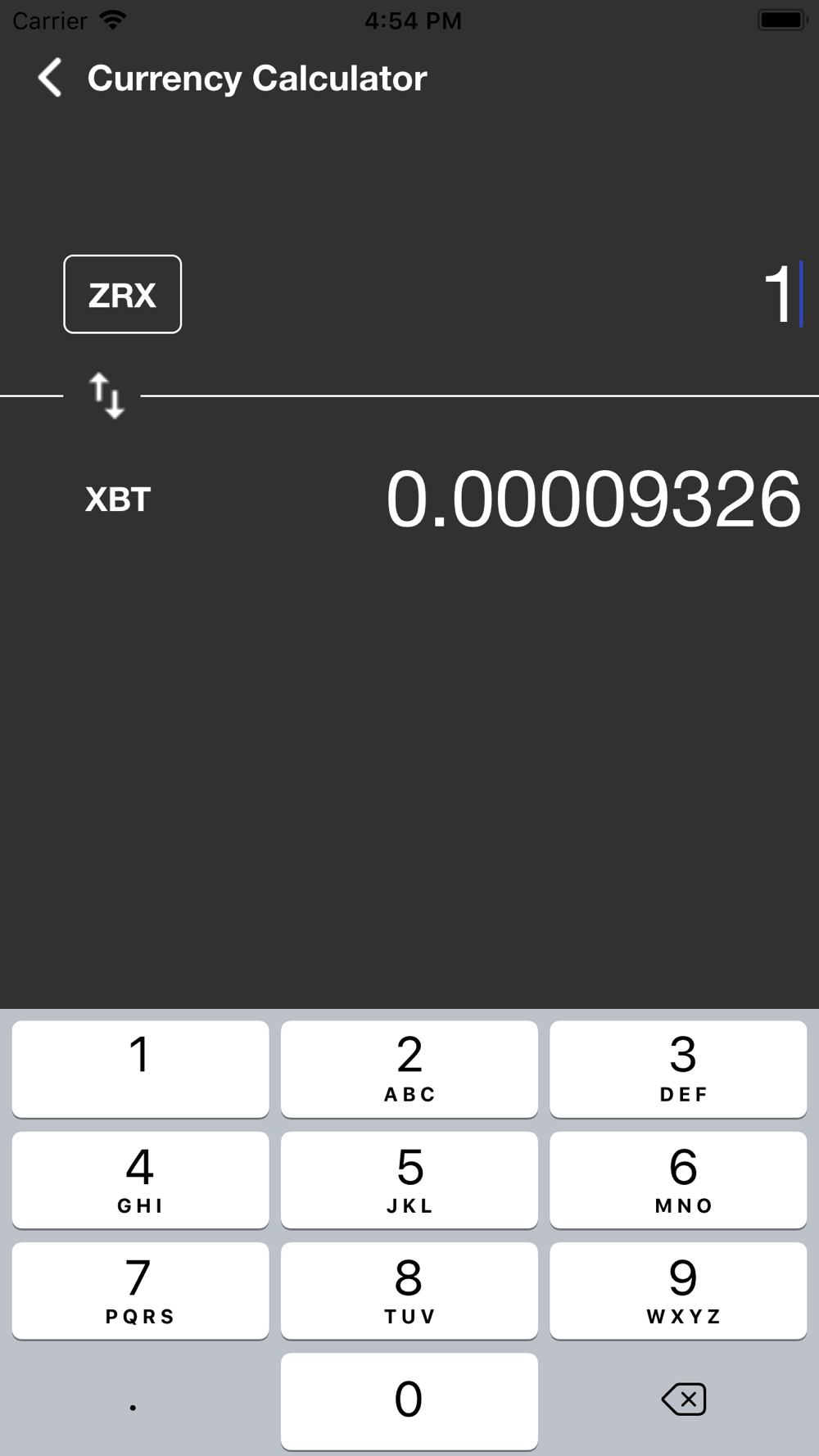Delete the last digit with backspace
This screenshot has height=1456, width=819.
point(683,1399)
